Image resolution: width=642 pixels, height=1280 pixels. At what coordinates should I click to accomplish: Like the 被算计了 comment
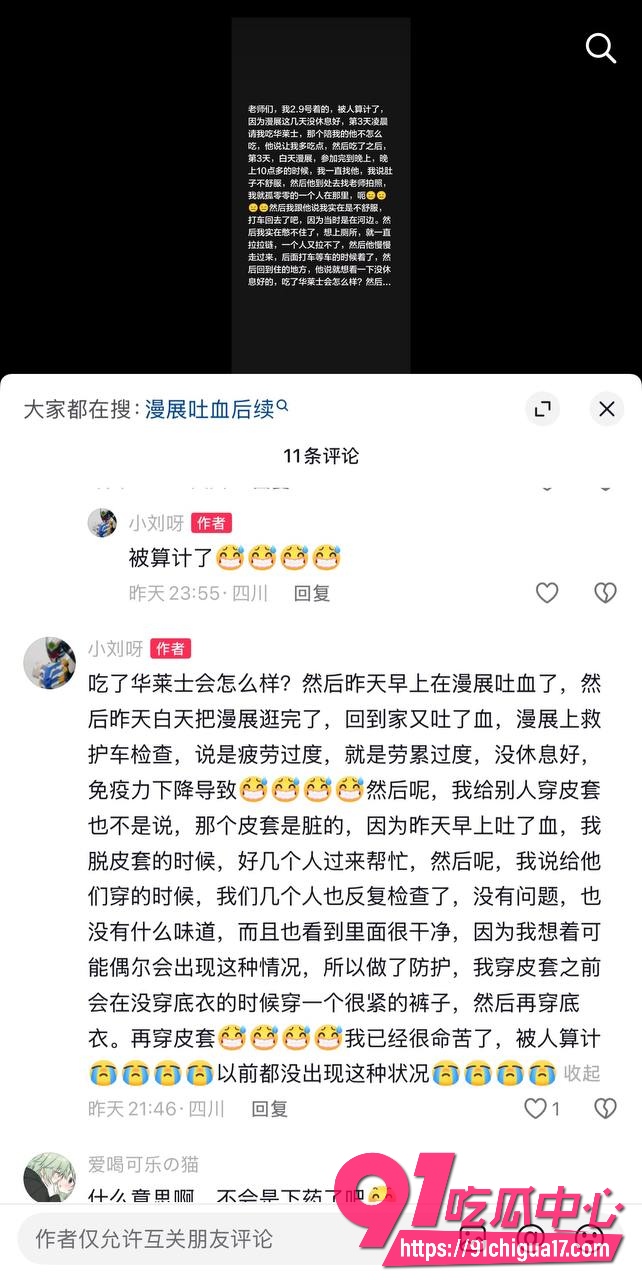547,593
